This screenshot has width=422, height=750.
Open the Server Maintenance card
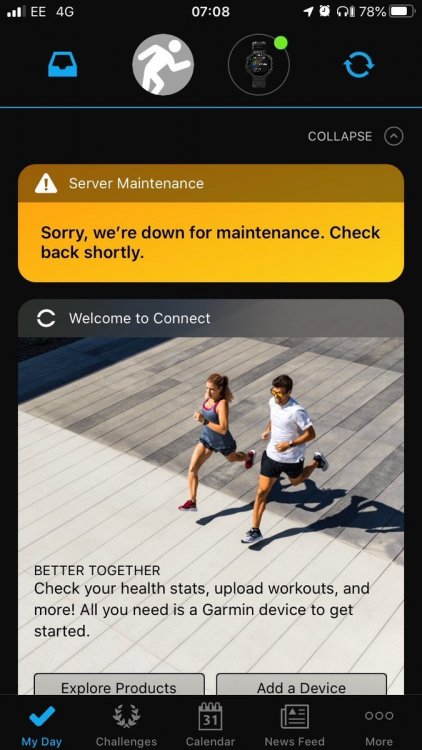(211, 223)
